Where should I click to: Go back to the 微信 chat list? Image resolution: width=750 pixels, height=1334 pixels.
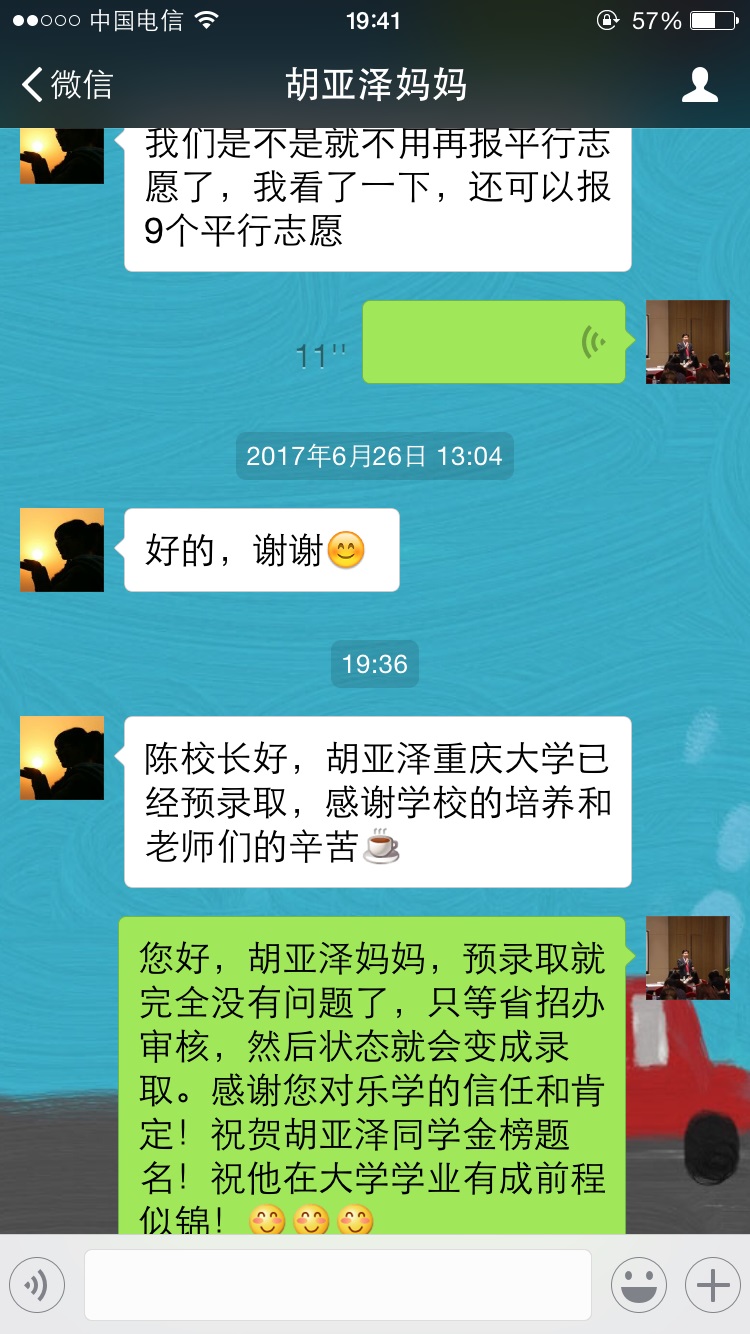click(x=66, y=85)
